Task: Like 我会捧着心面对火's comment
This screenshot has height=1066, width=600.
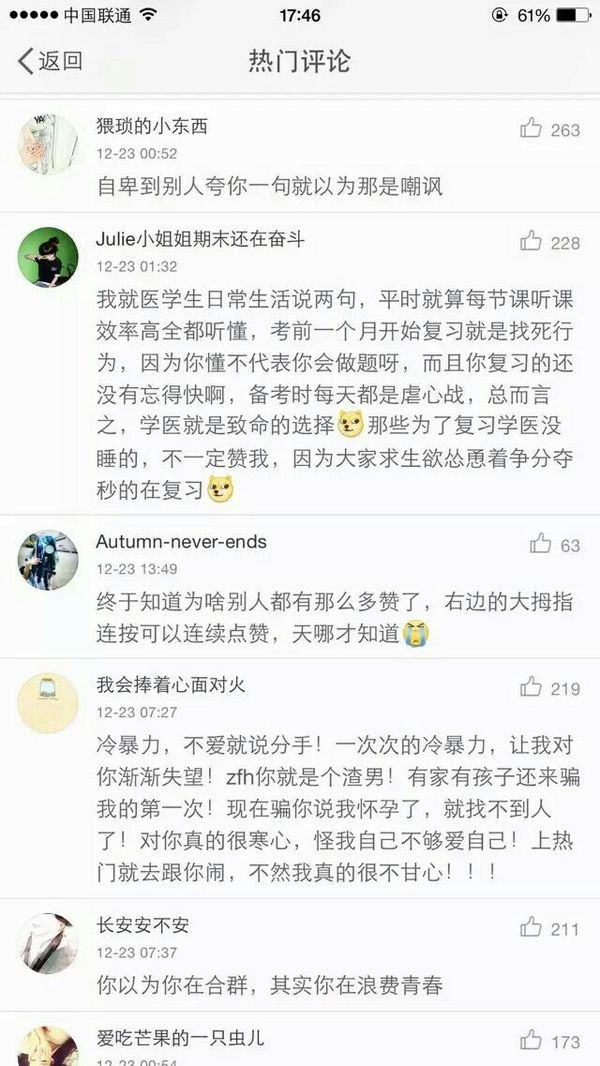Action: 532,688
